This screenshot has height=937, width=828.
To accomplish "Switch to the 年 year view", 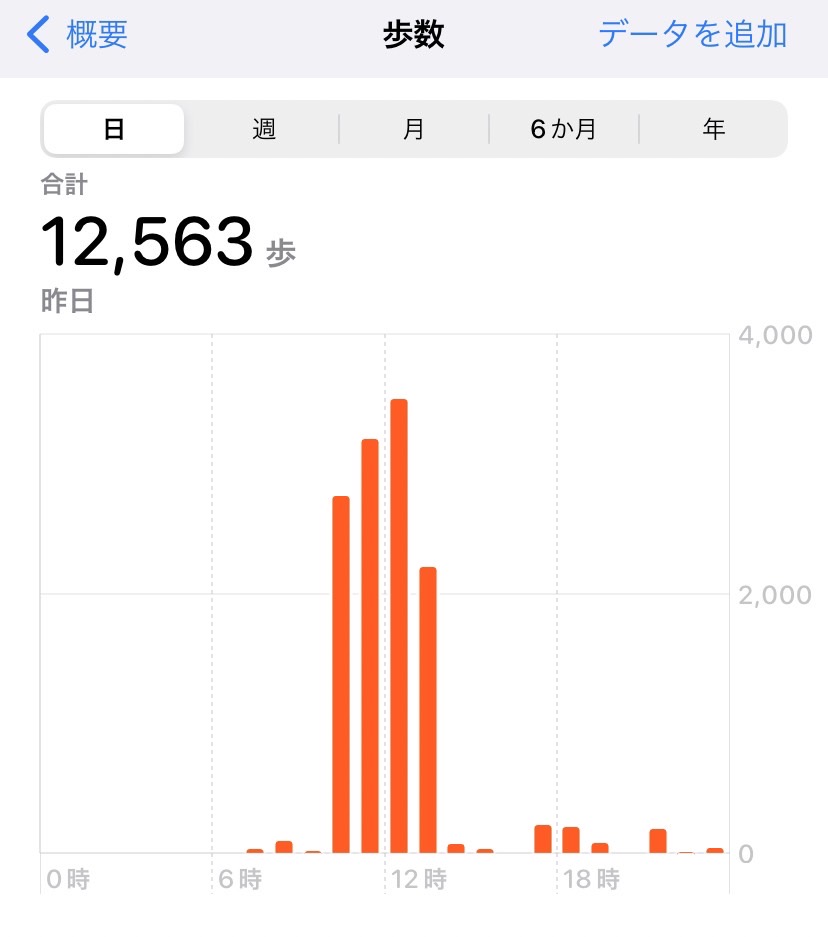I will tap(713, 129).
